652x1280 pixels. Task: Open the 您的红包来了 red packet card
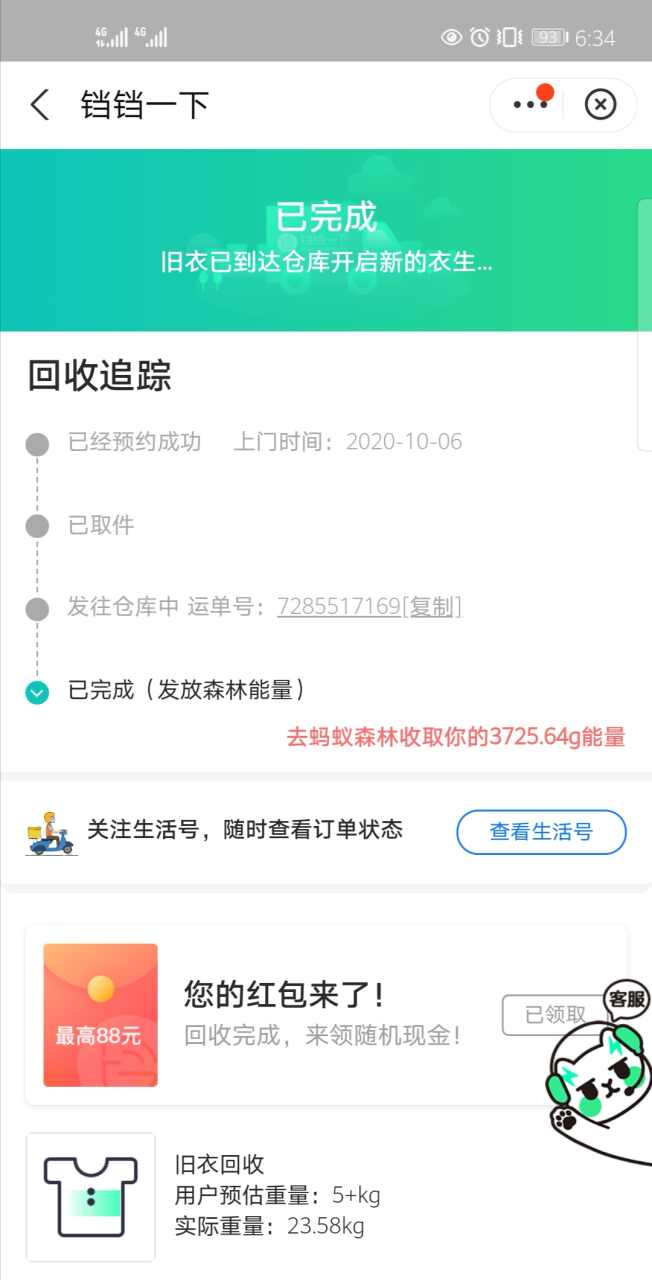300,1015
